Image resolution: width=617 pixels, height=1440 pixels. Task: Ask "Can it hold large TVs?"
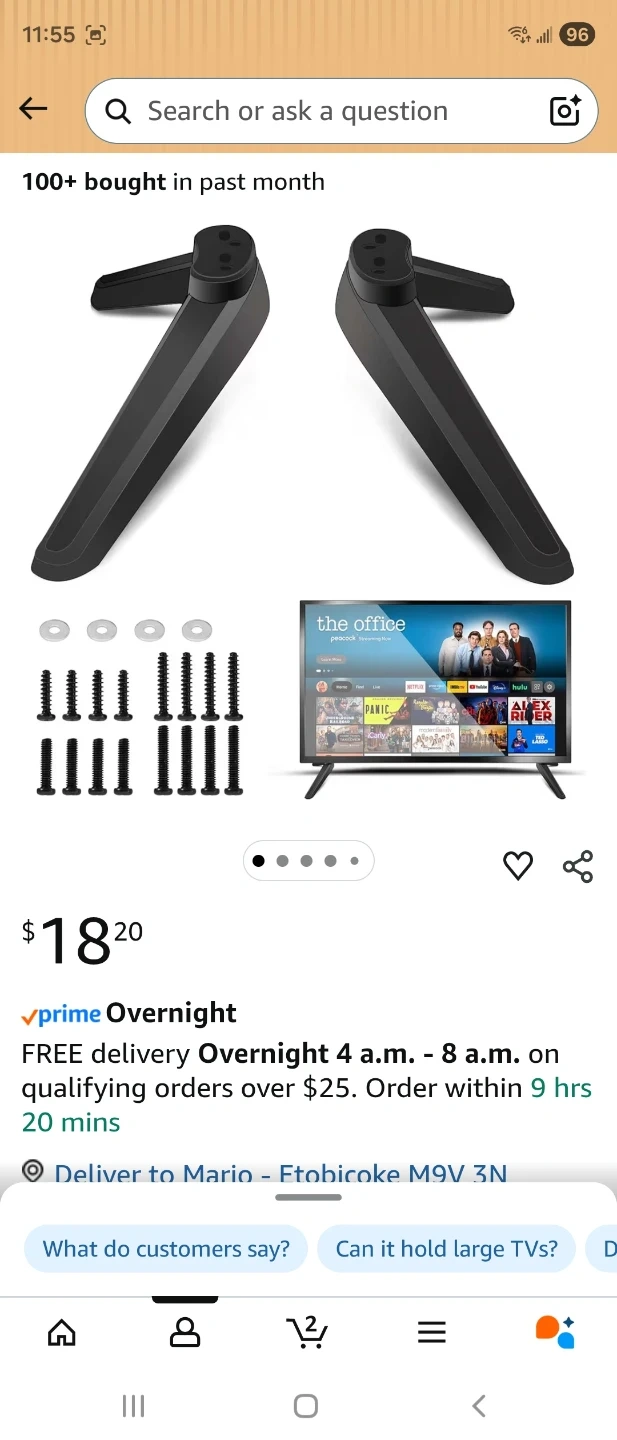pyautogui.click(x=446, y=1249)
